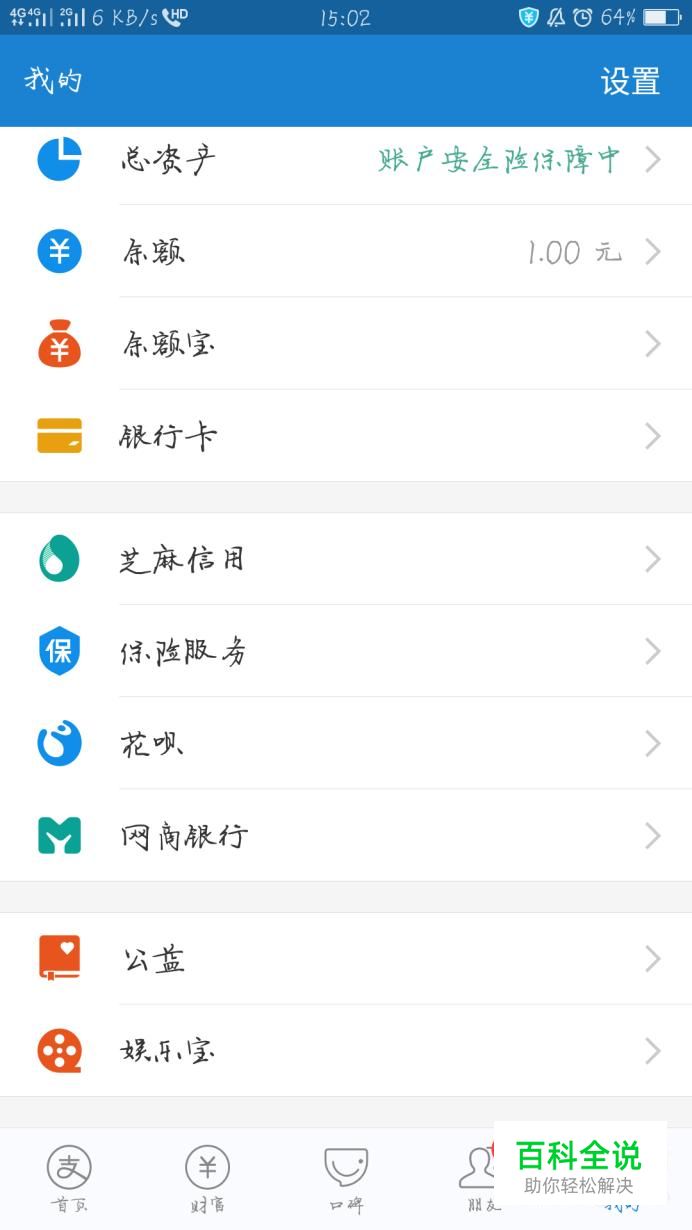Open 娱乐宝
The image size is (692, 1230).
[346, 1051]
